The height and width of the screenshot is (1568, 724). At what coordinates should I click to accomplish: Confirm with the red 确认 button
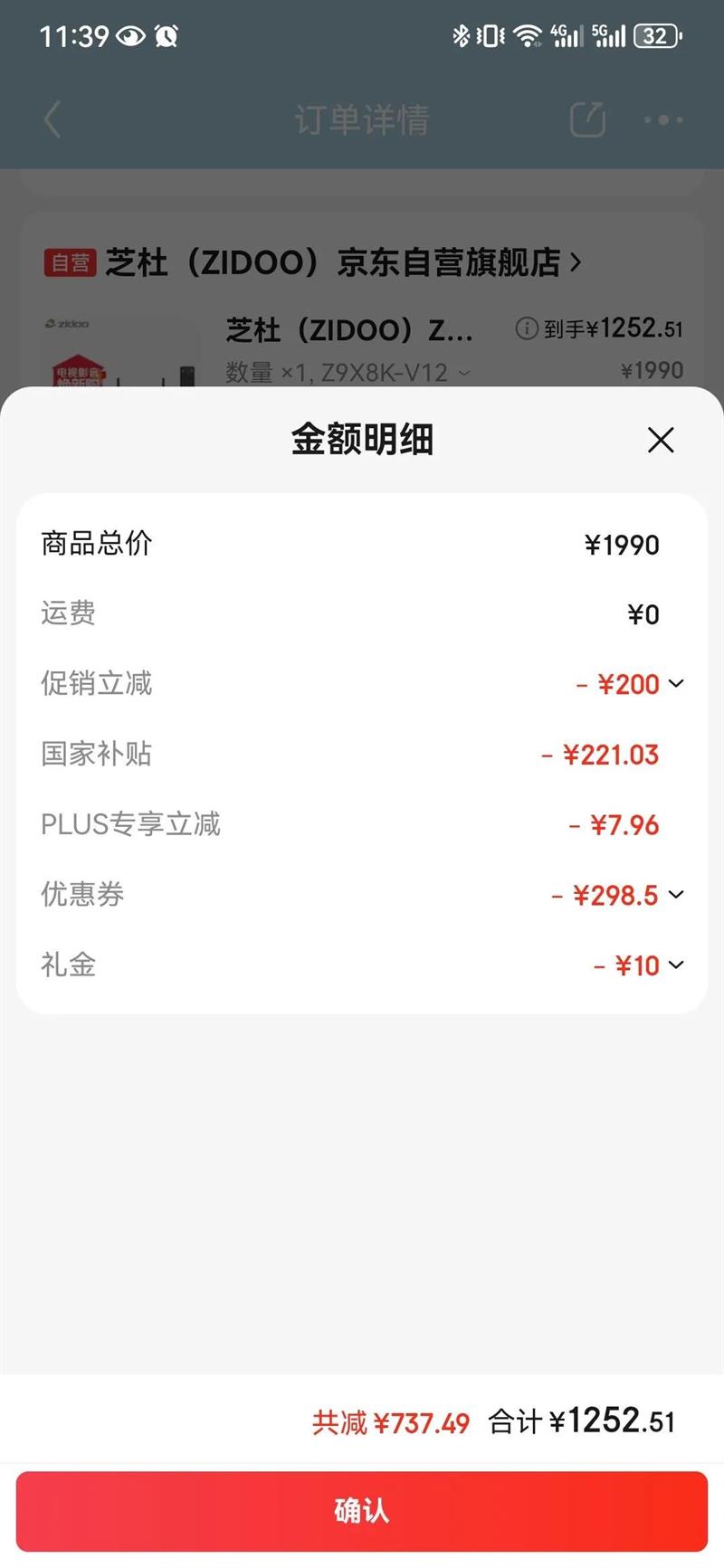coord(362,1510)
